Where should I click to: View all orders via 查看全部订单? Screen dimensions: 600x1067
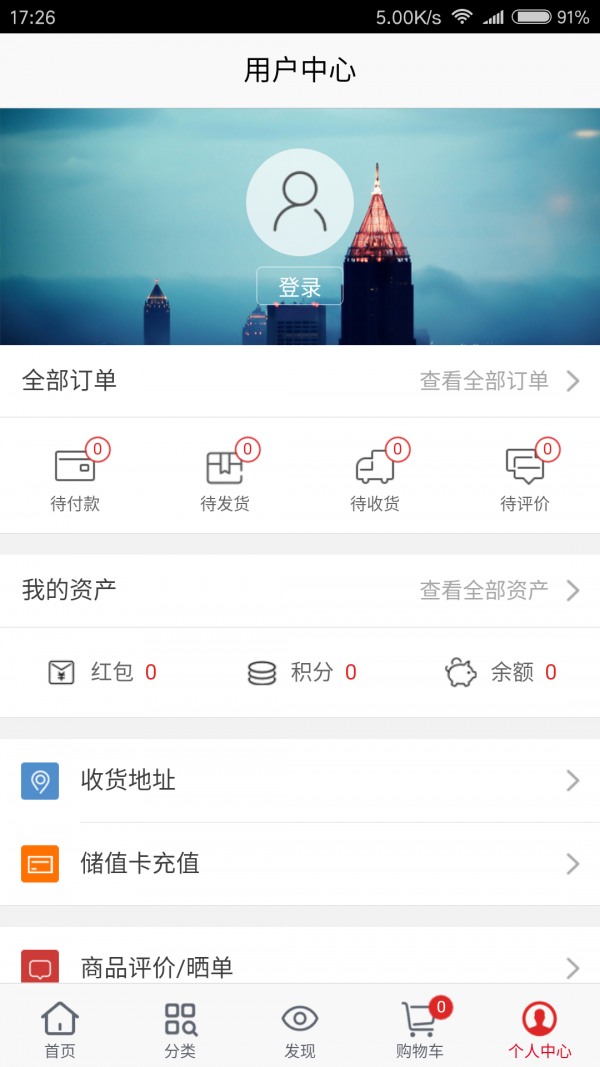pos(499,381)
